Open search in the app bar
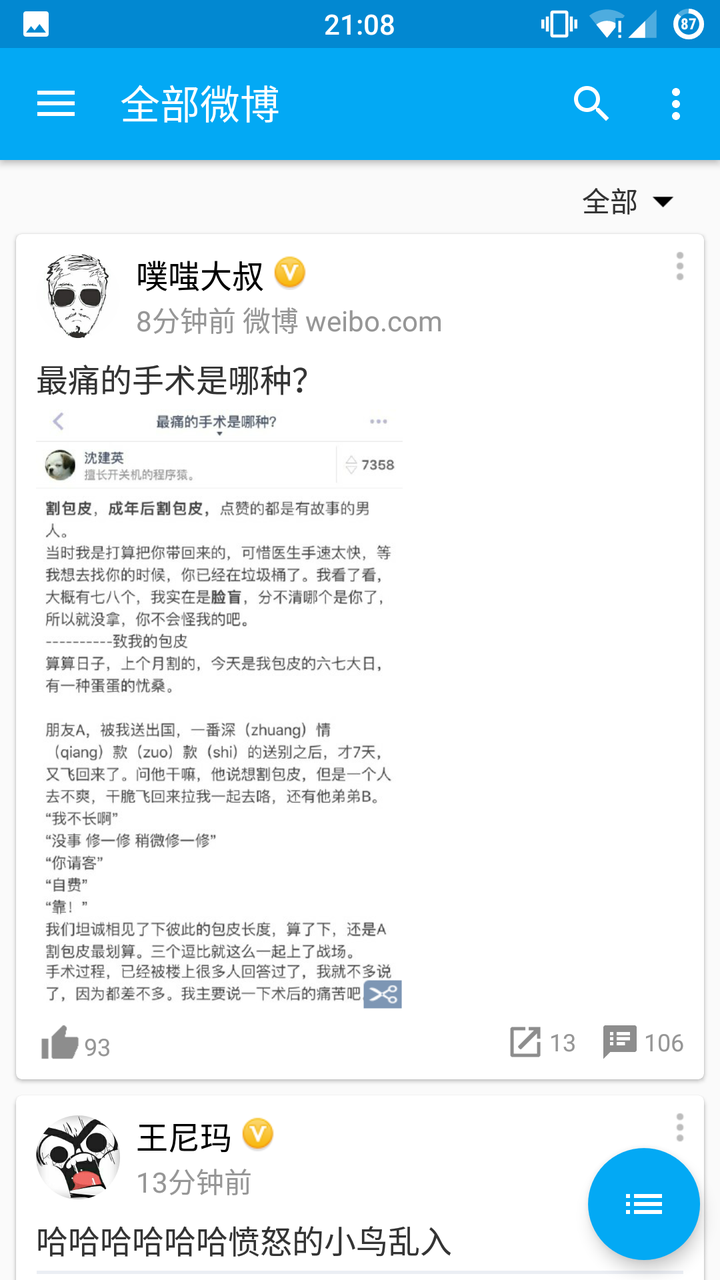 (591, 104)
